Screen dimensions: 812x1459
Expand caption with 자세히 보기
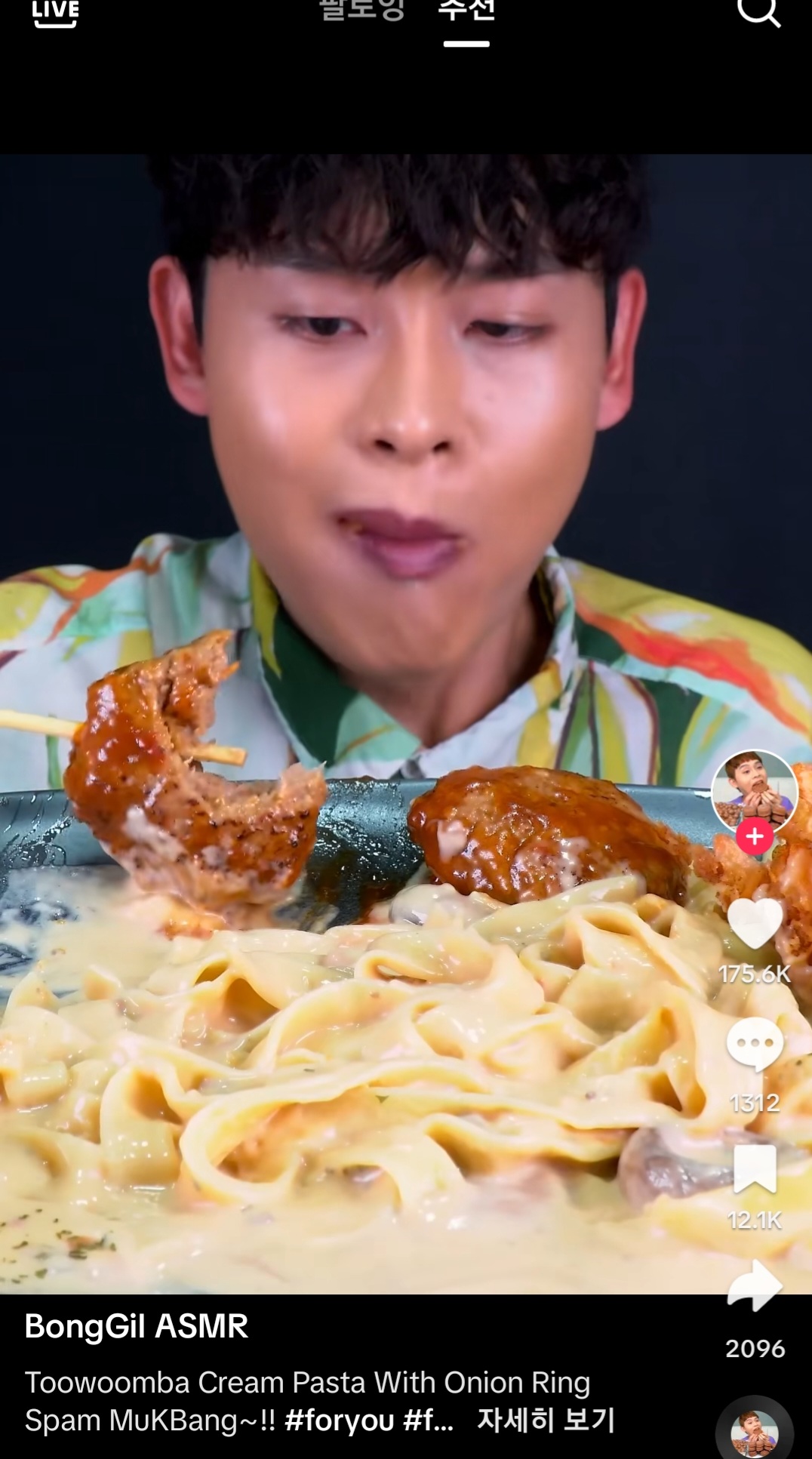pos(546,1420)
